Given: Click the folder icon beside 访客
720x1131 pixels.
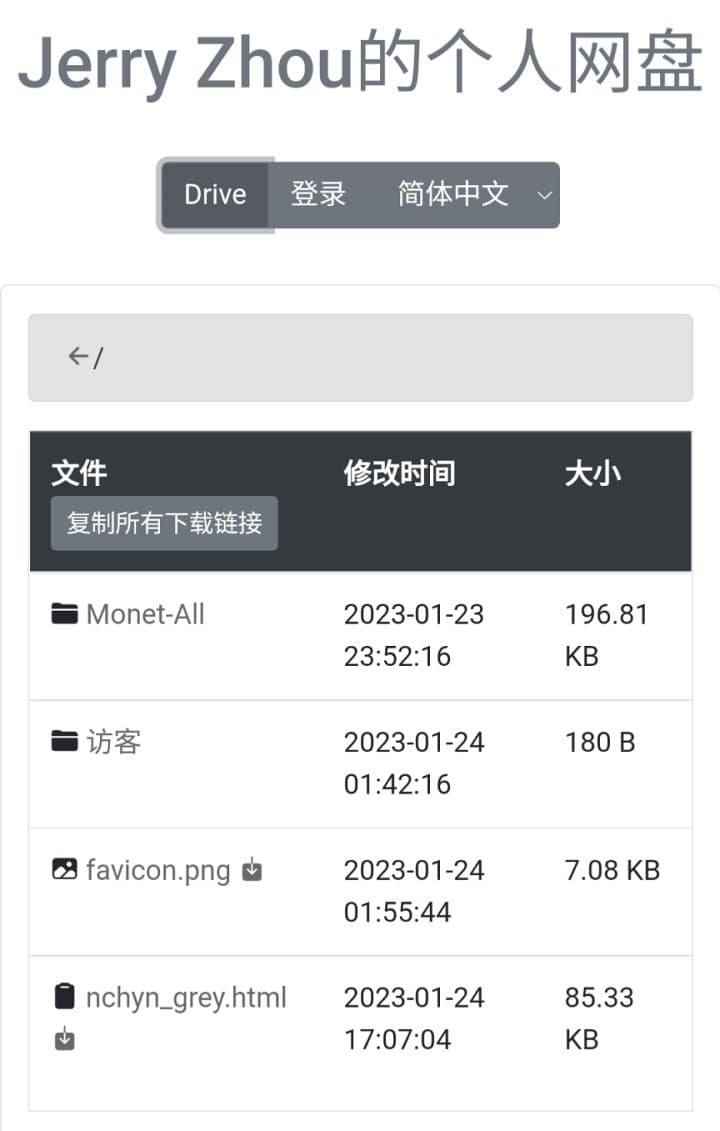Looking at the screenshot, I should pos(63,742).
